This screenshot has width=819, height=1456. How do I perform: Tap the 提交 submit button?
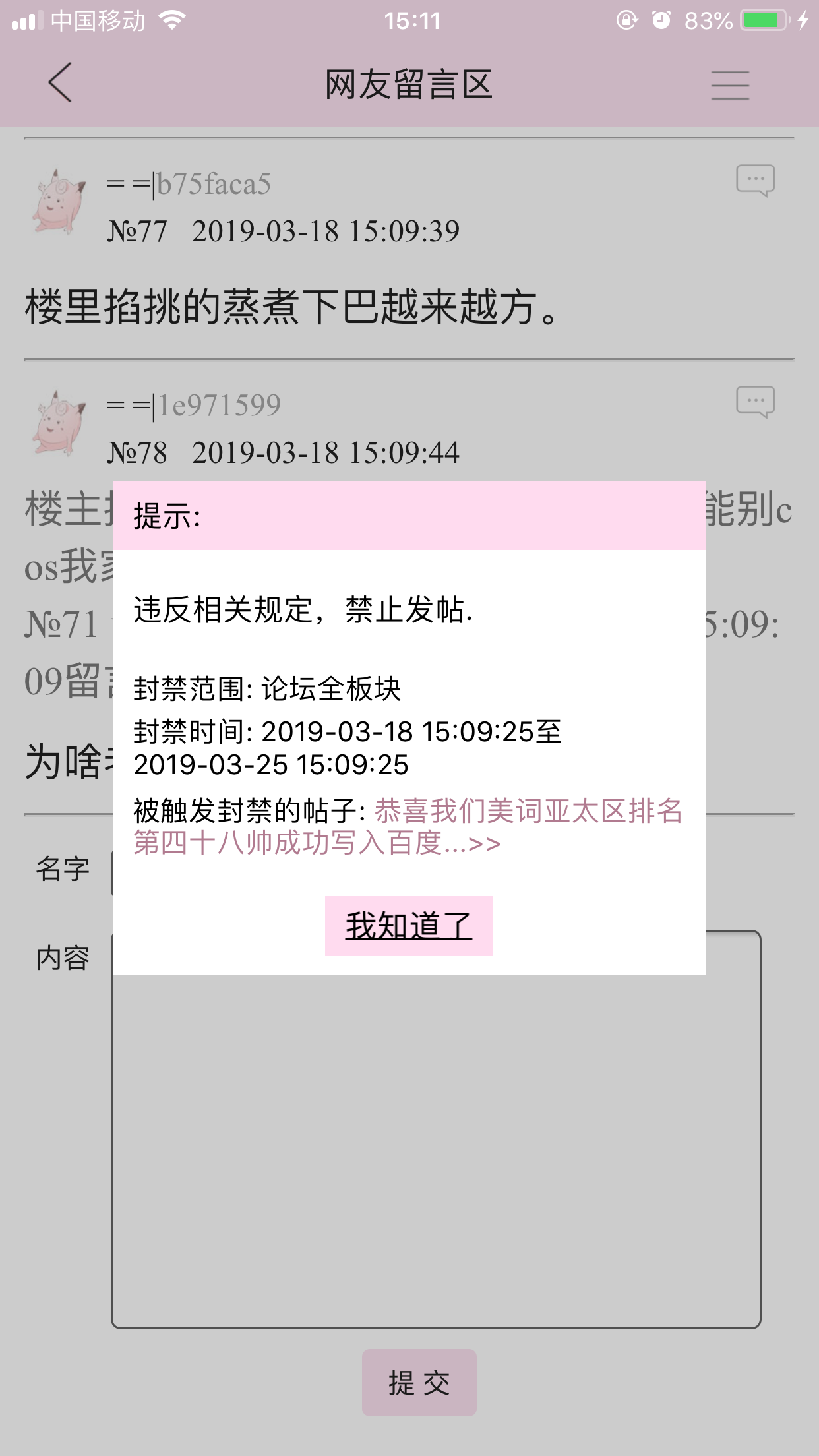(x=419, y=1382)
